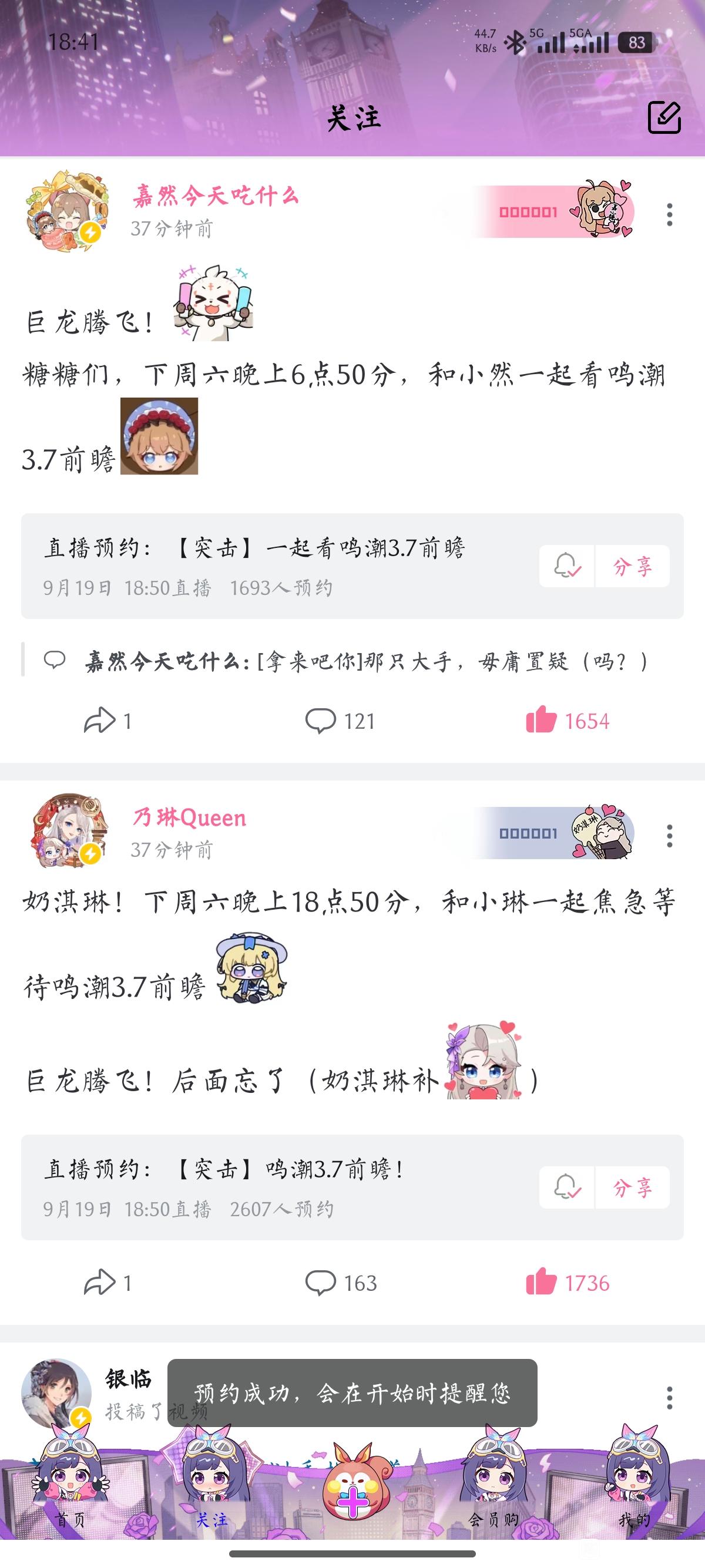Like 嘉然今天吃什么's post

click(568, 721)
